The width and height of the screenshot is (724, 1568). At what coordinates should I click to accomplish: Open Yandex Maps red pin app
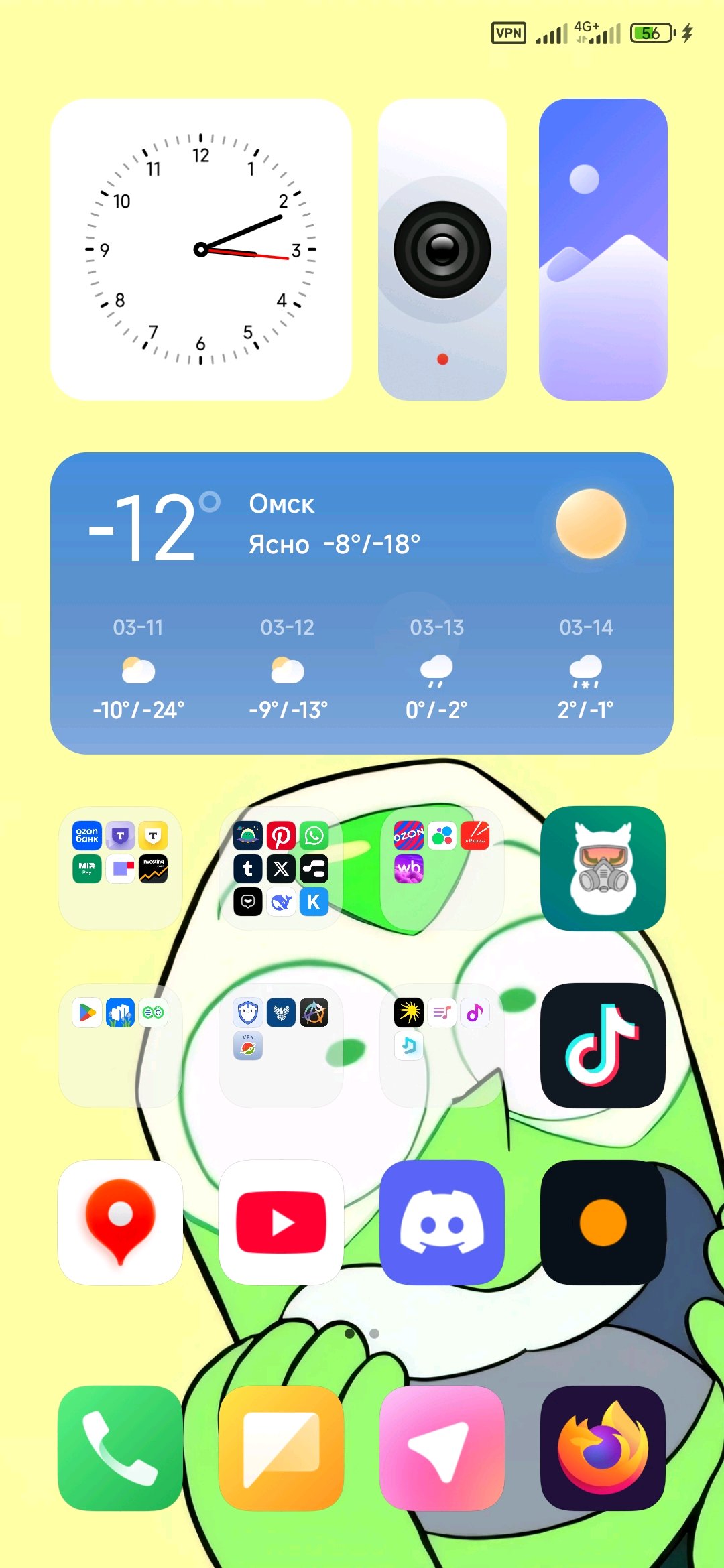tap(121, 1222)
